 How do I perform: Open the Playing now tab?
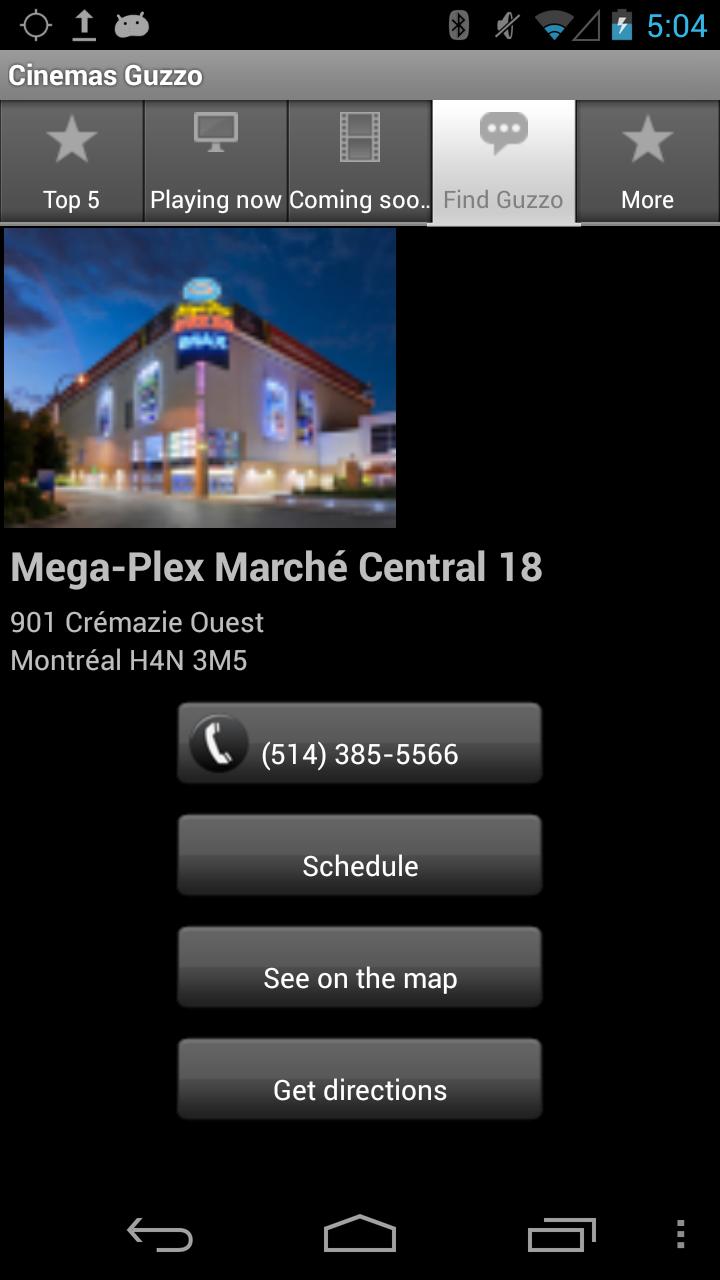click(x=215, y=162)
